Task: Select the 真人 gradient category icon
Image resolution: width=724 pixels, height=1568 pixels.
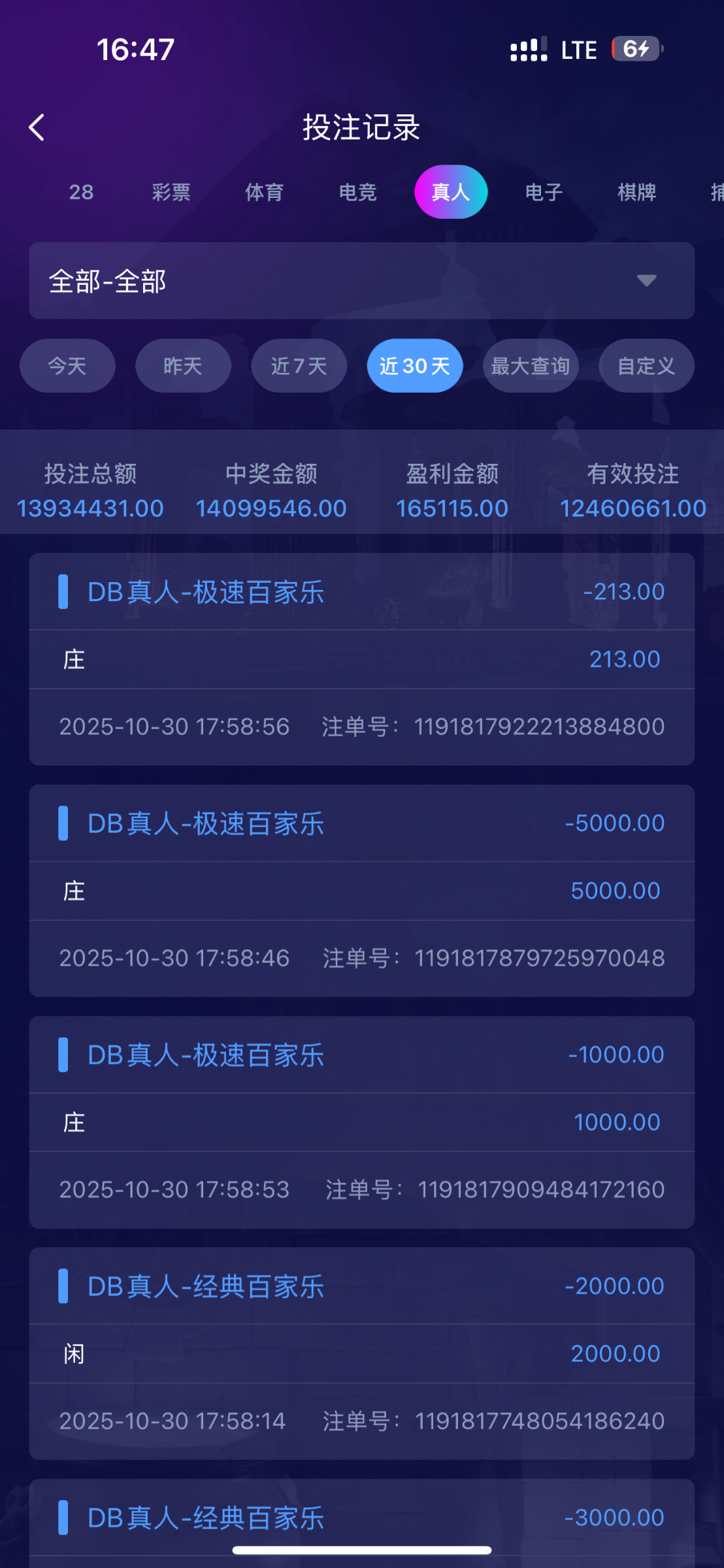Action: 450,191
